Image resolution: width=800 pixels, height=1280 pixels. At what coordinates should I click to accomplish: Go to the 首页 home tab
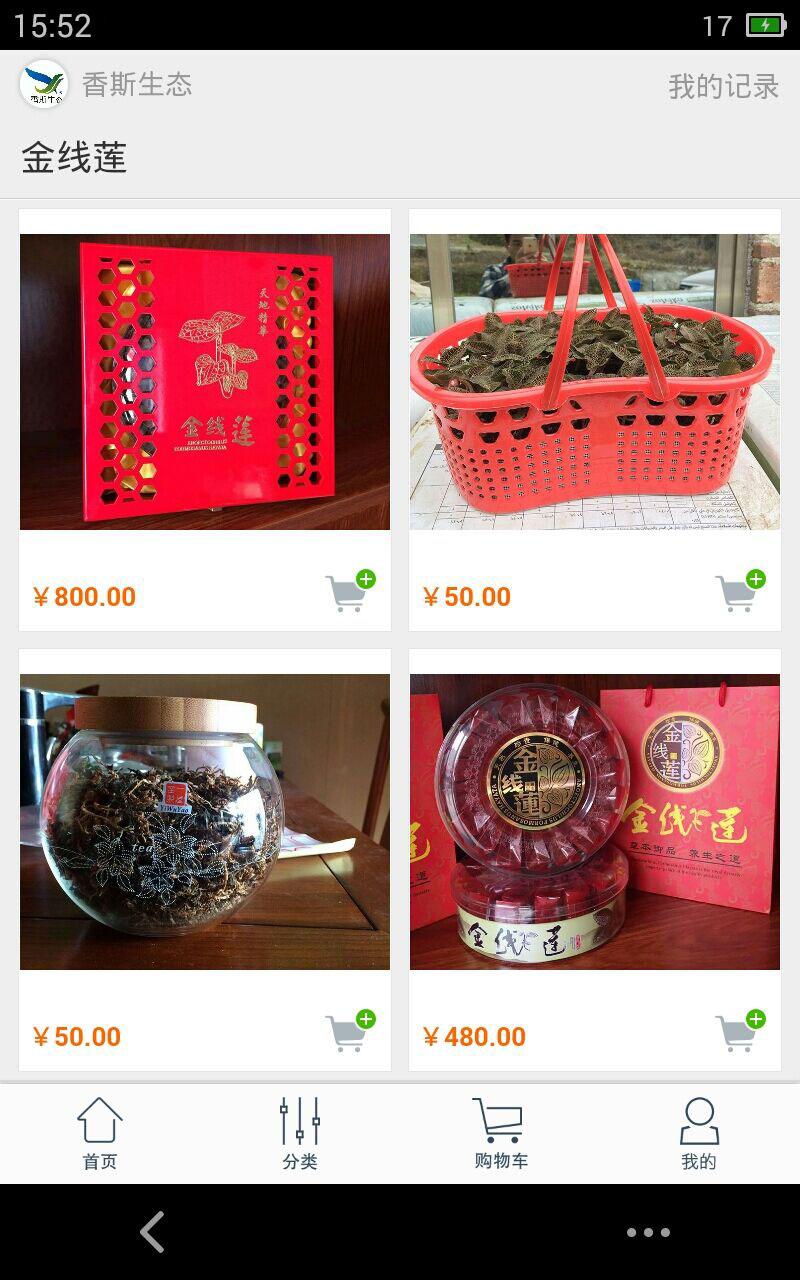100,1134
